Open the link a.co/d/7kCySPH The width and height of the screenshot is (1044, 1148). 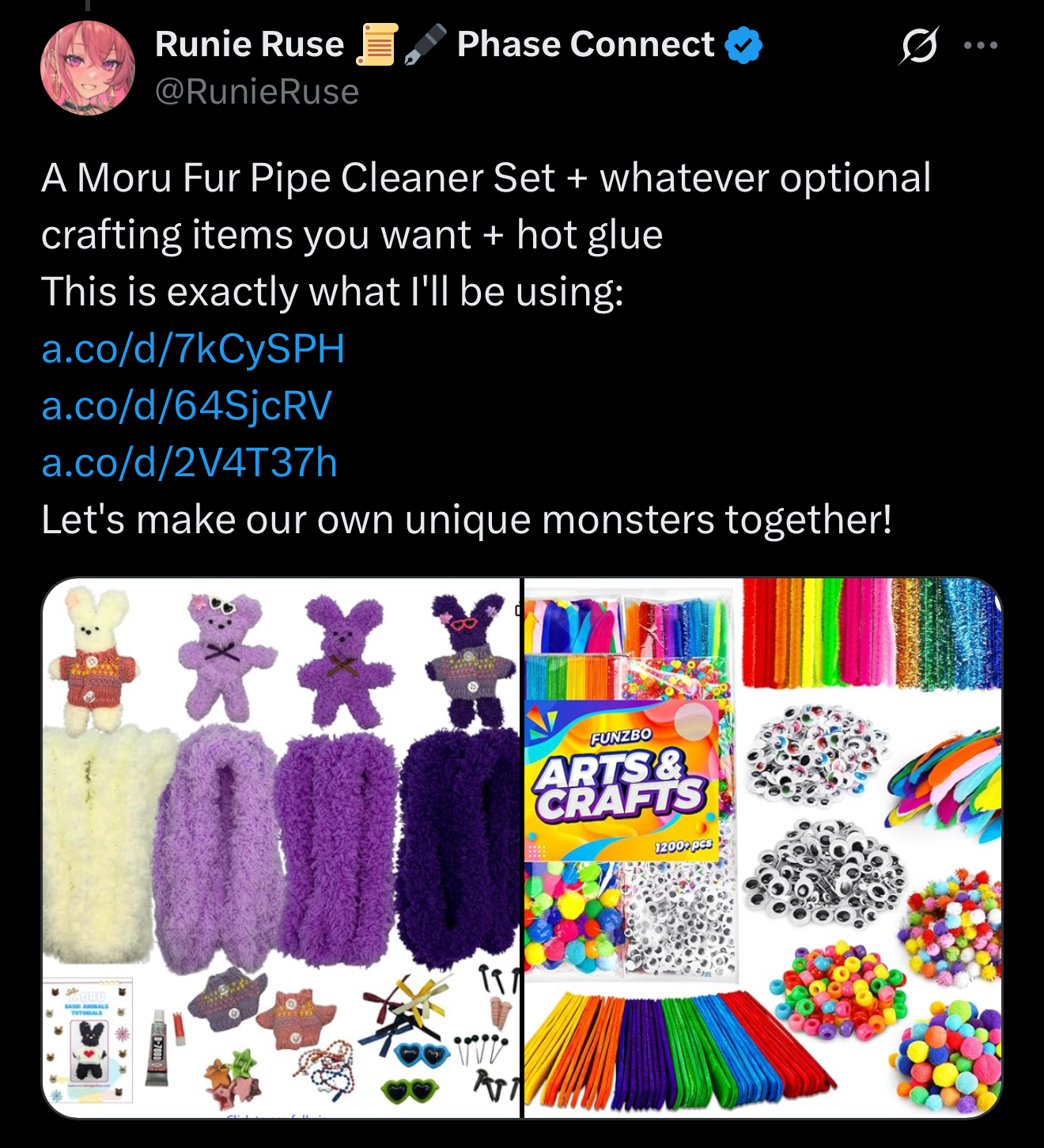(x=193, y=349)
